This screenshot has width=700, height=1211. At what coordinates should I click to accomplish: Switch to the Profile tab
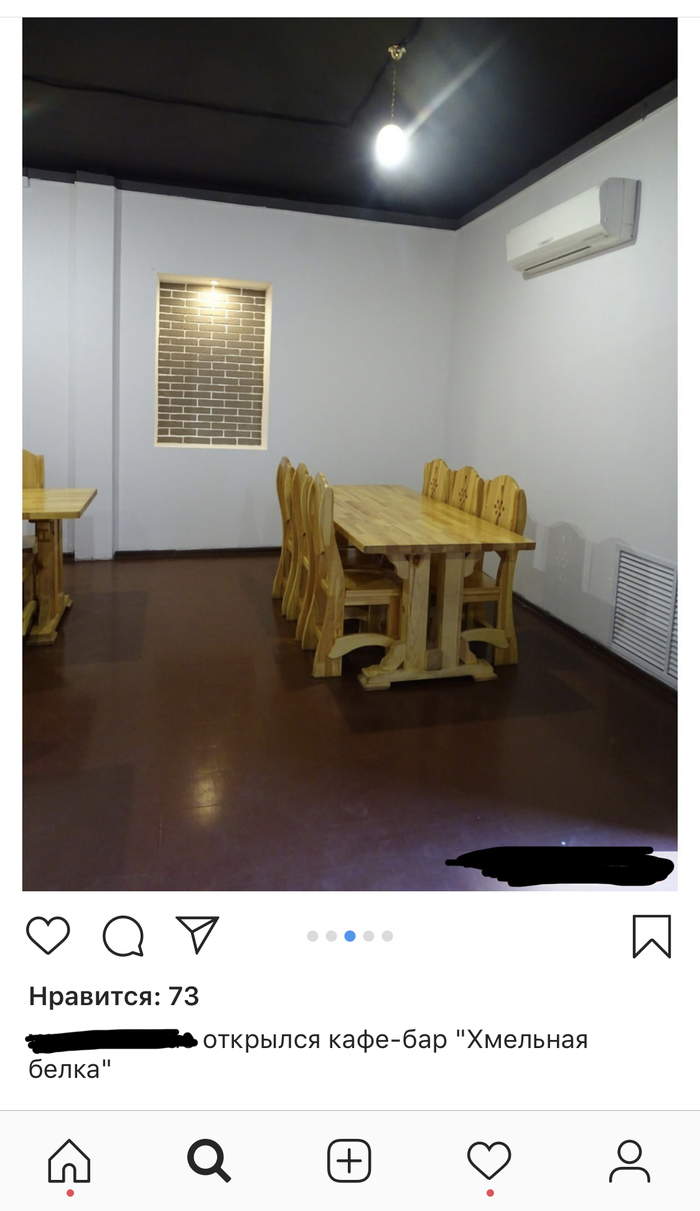[630, 1161]
